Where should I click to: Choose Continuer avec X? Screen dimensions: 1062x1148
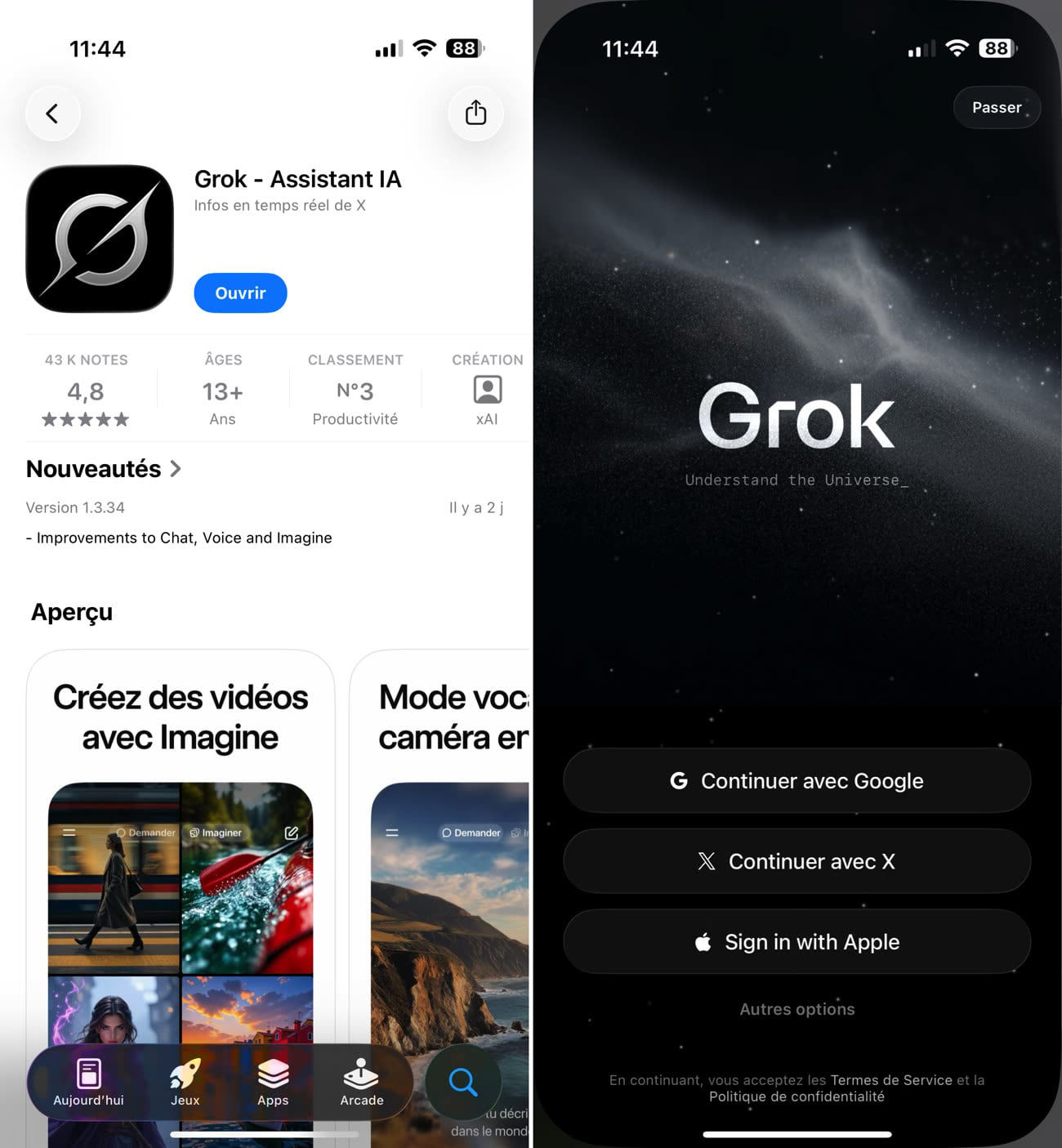[x=796, y=860]
